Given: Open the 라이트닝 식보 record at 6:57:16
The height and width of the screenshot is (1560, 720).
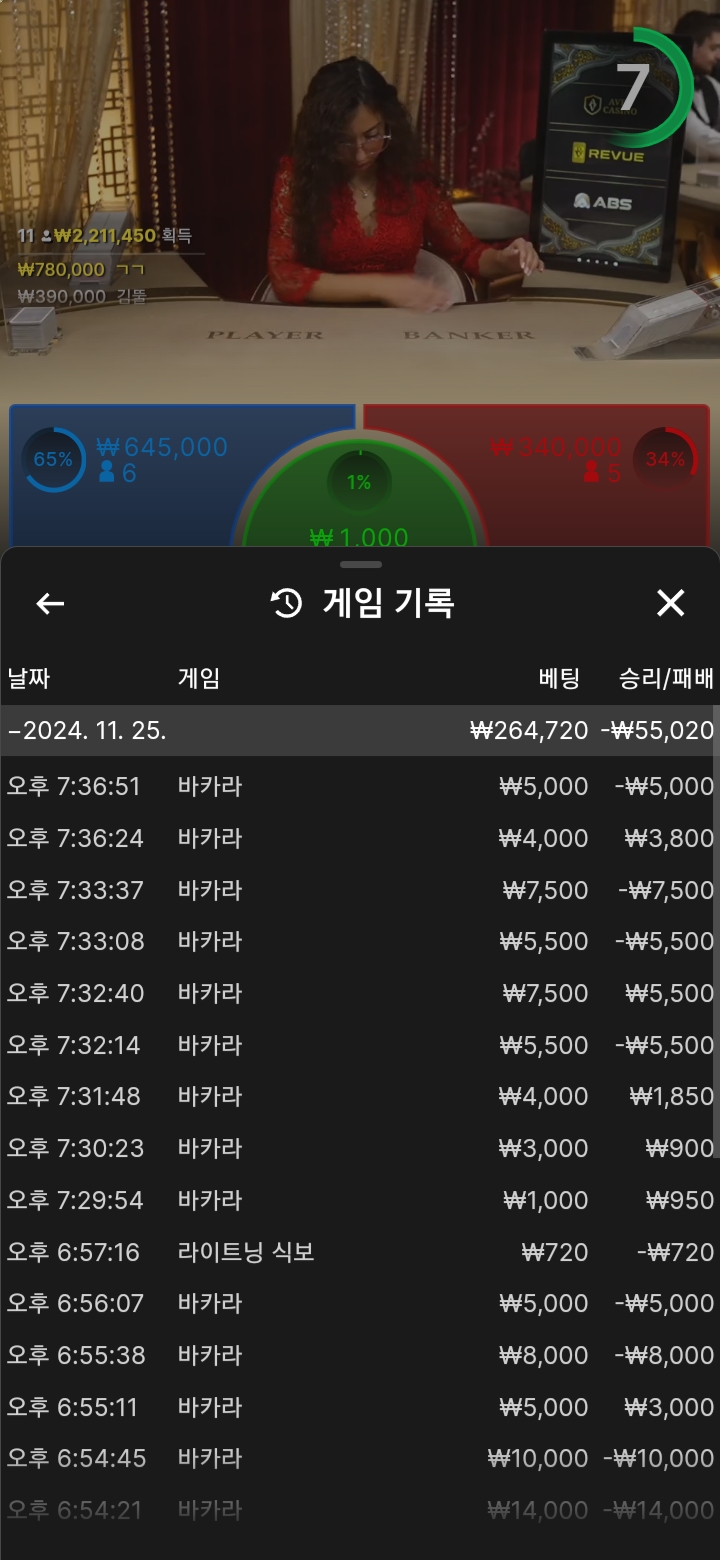Looking at the screenshot, I should point(360,1252).
